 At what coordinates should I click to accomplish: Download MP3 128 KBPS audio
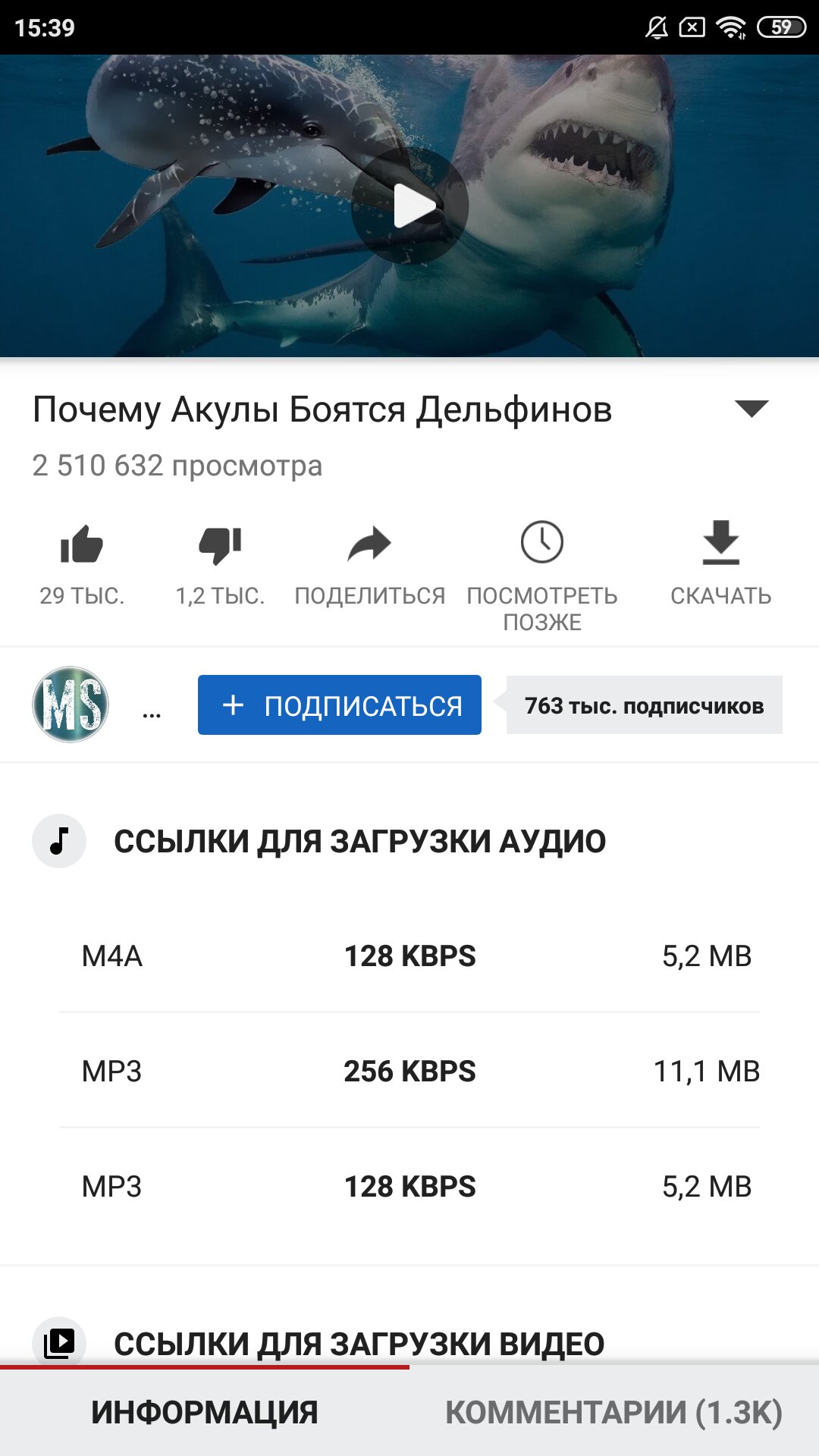[409, 1186]
